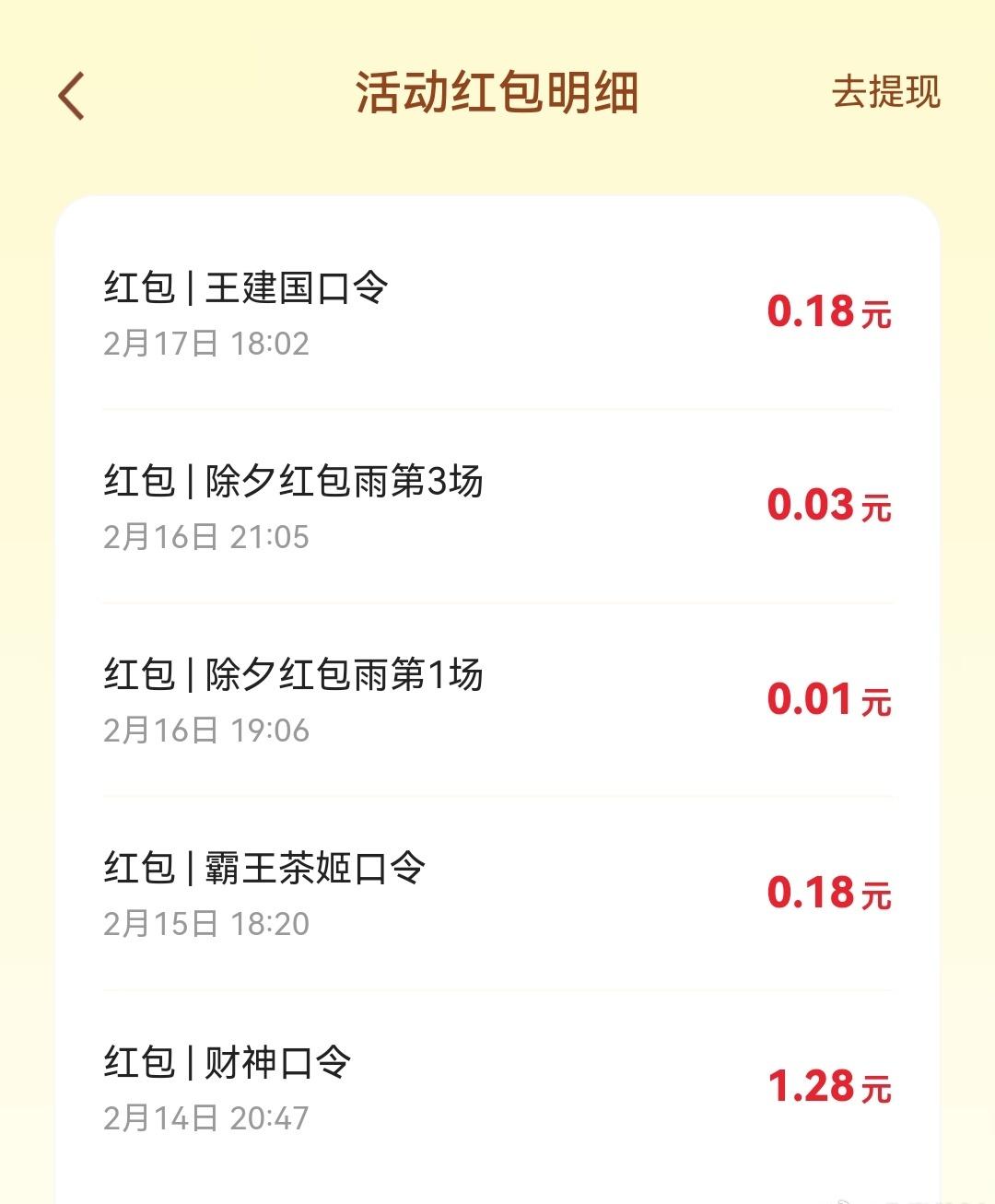Screen dimensions: 995x1204
Task: Tap 去提现 to withdraw funds
Action: point(885,92)
